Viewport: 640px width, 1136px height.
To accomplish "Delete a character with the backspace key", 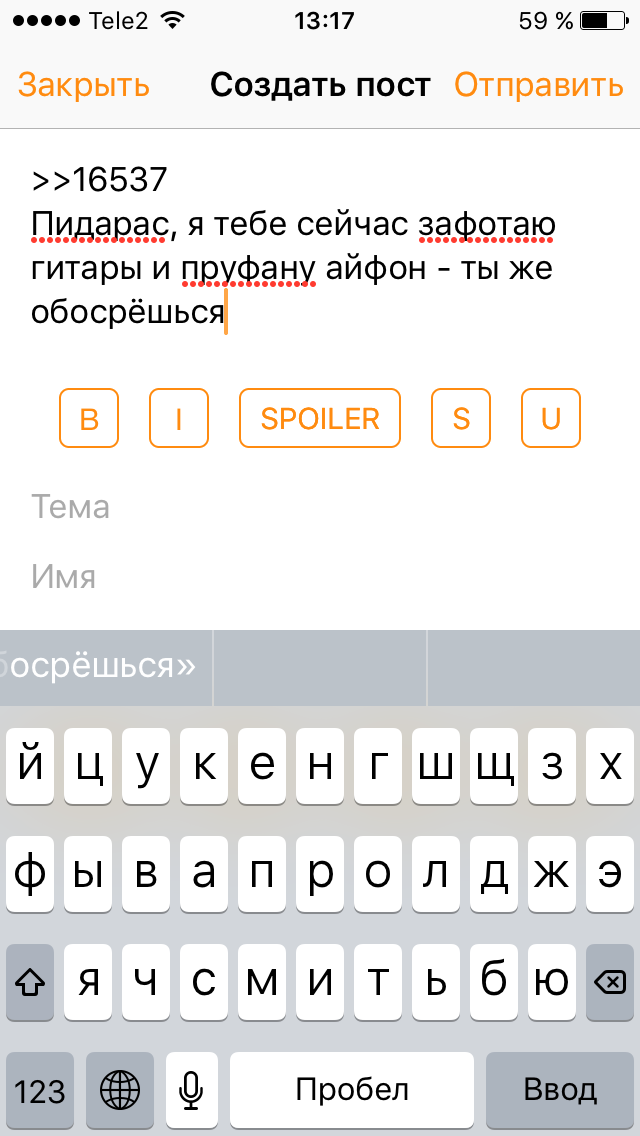I will 609,984.
